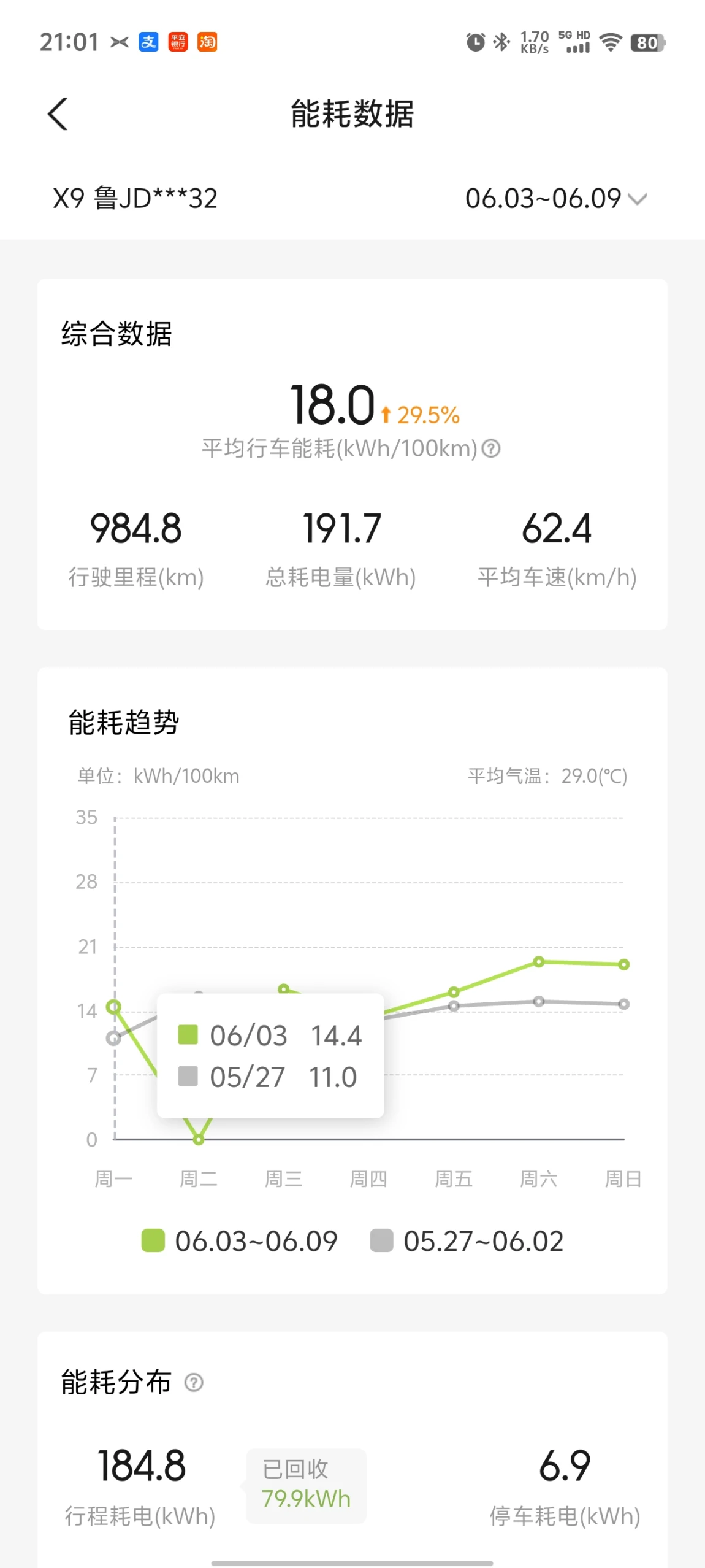
Task: Go back from the energy consumption page
Action: [58, 114]
